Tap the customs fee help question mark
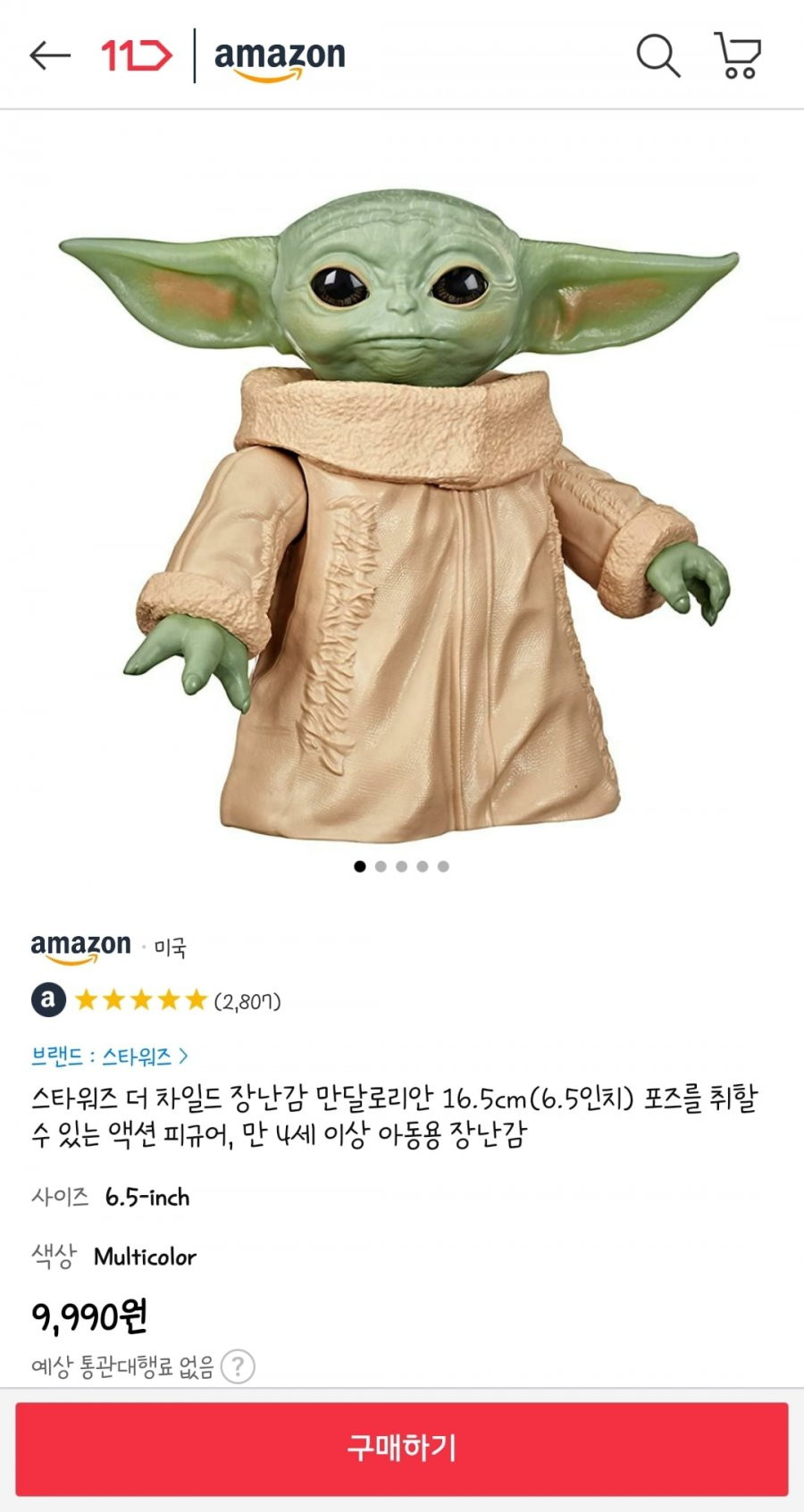 [x=238, y=1366]
